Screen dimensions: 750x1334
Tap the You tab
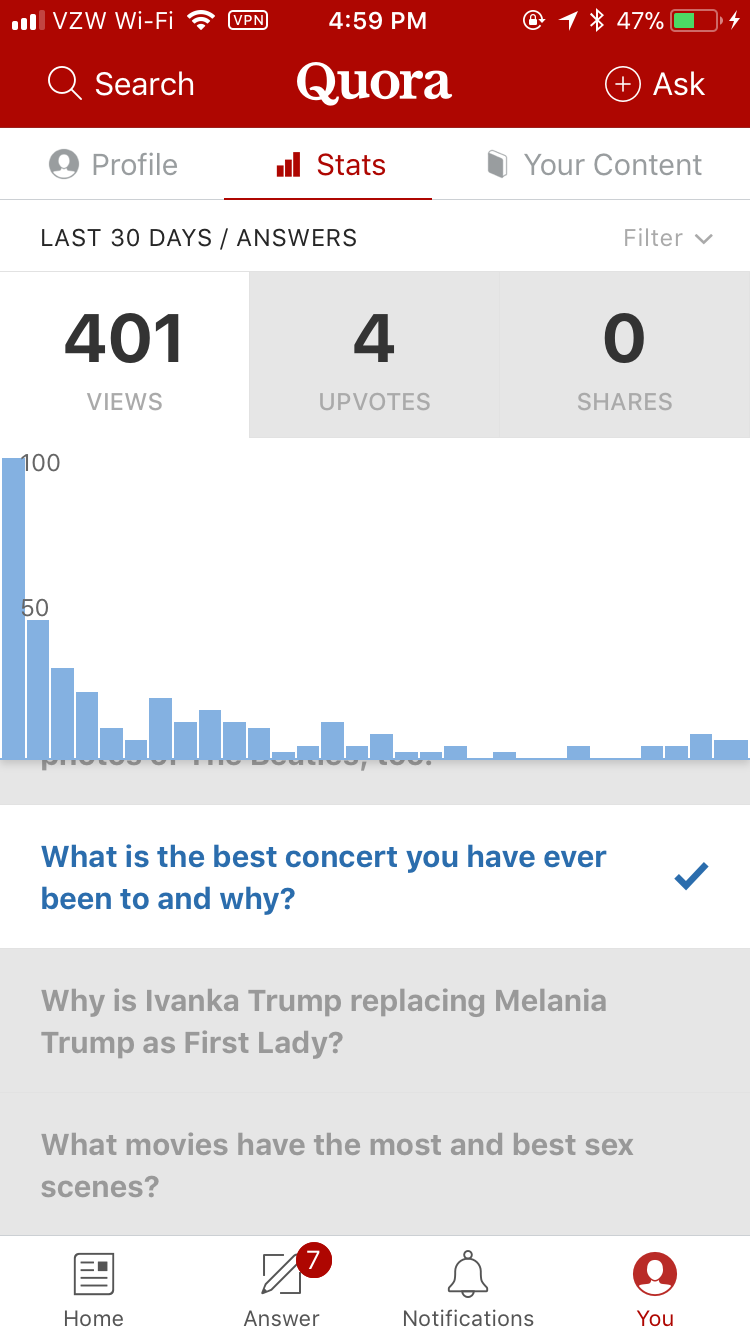tap(655, 1288)
